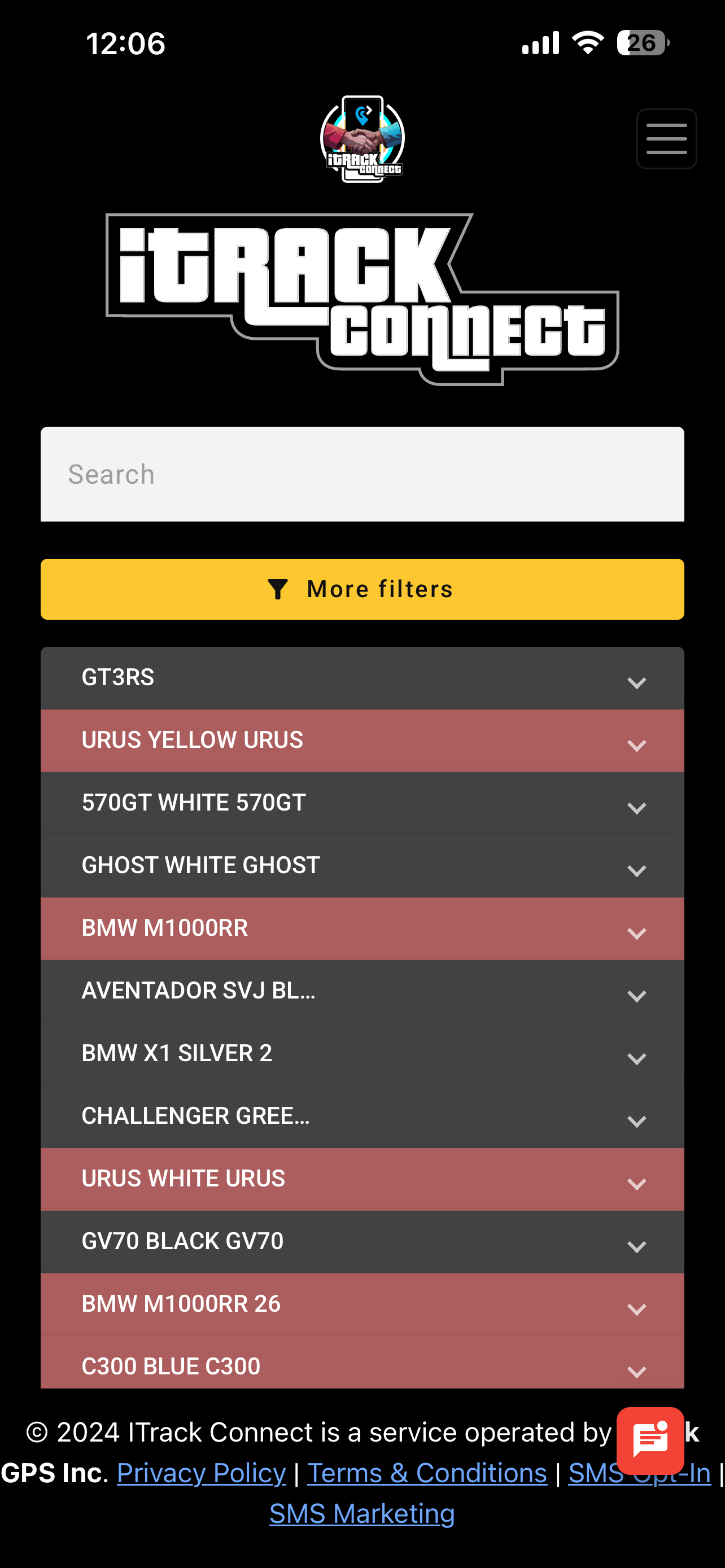This screenshot has height=1568, width=725.
Task: Expand the GT3RS row
Action: click(x=362, y=678)
